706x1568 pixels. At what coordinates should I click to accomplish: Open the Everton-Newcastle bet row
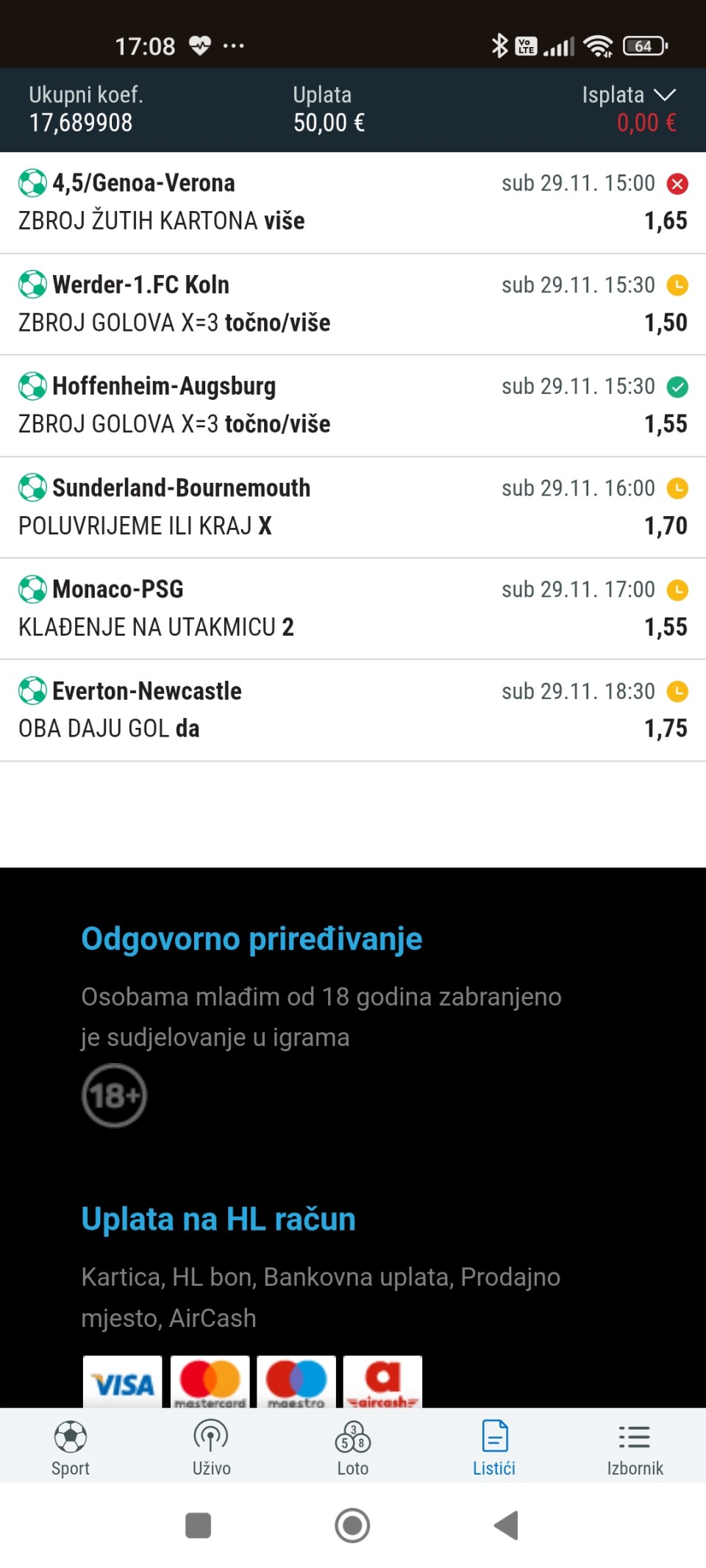(353, 709)
